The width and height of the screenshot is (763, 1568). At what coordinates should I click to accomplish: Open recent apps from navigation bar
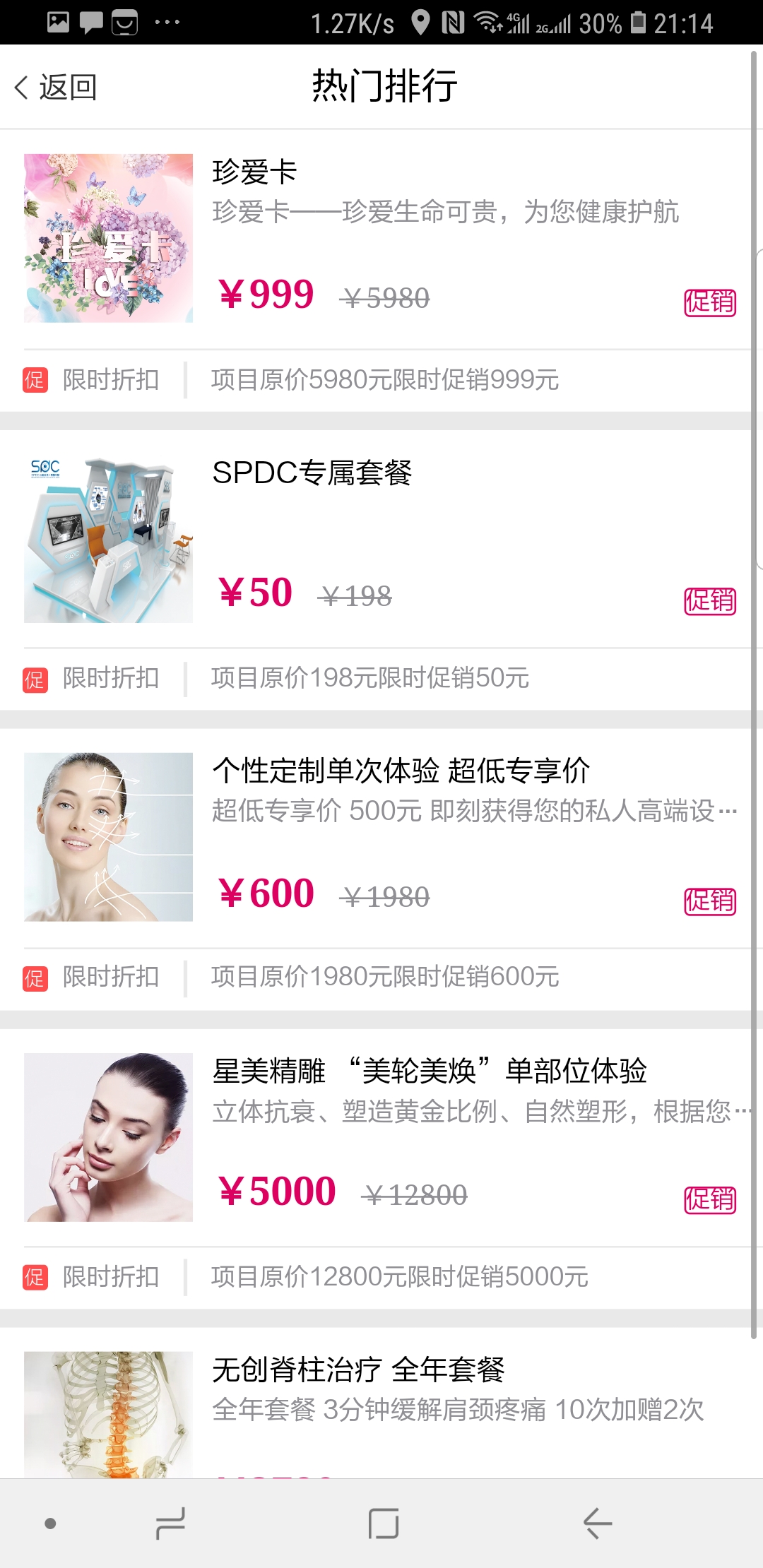[170, 1524]
